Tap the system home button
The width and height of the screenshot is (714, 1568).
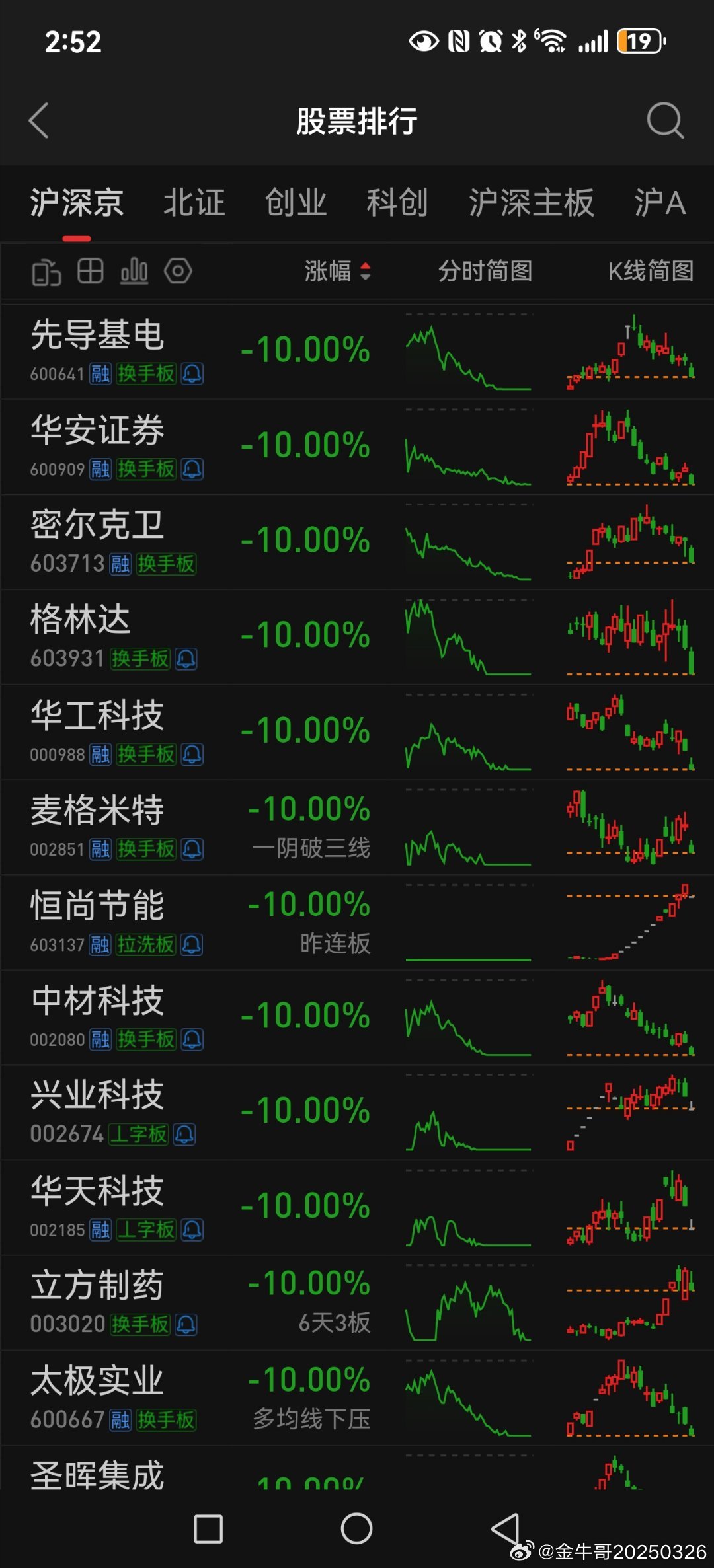pyautogui.click(x=356, y=1528)
